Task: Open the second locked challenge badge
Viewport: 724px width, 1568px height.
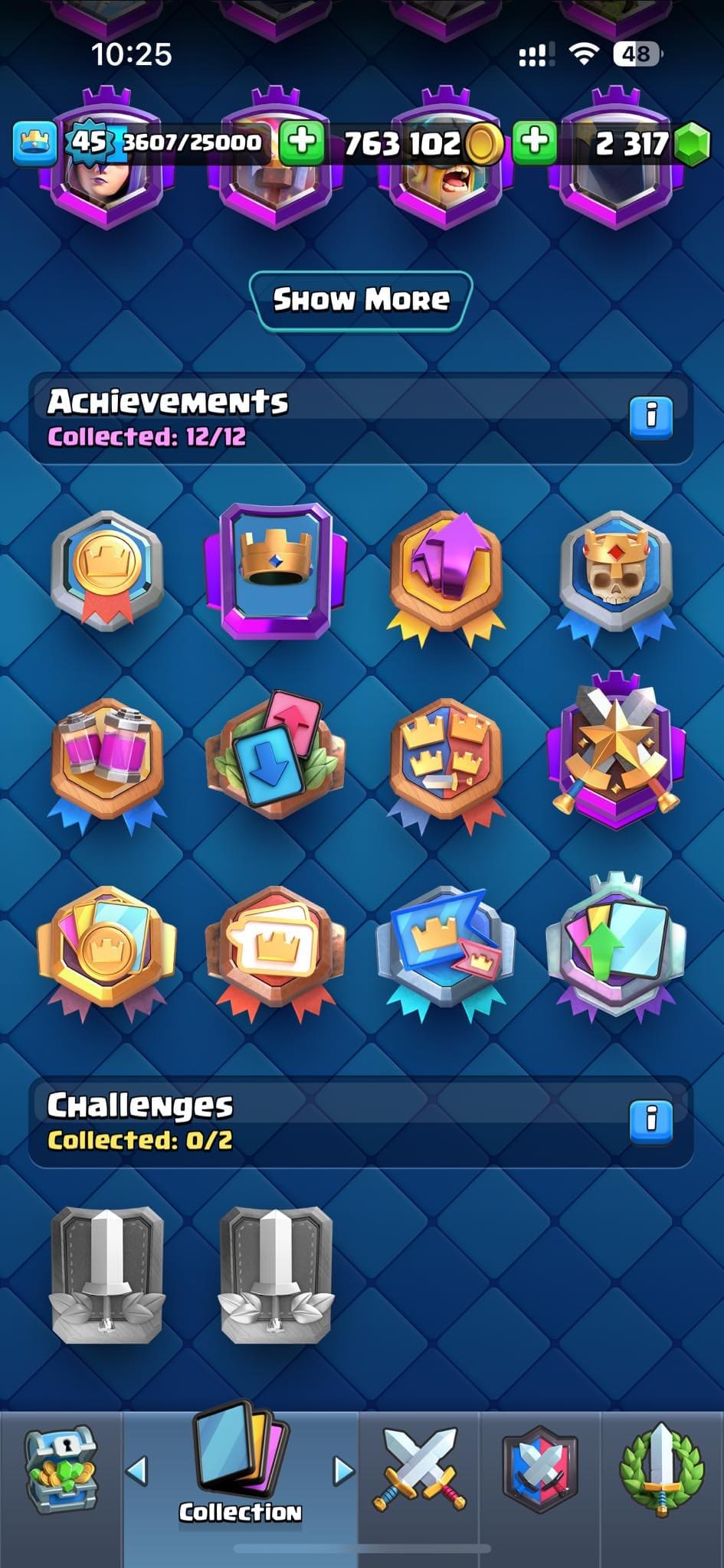Action: [x=276, y=1276]
